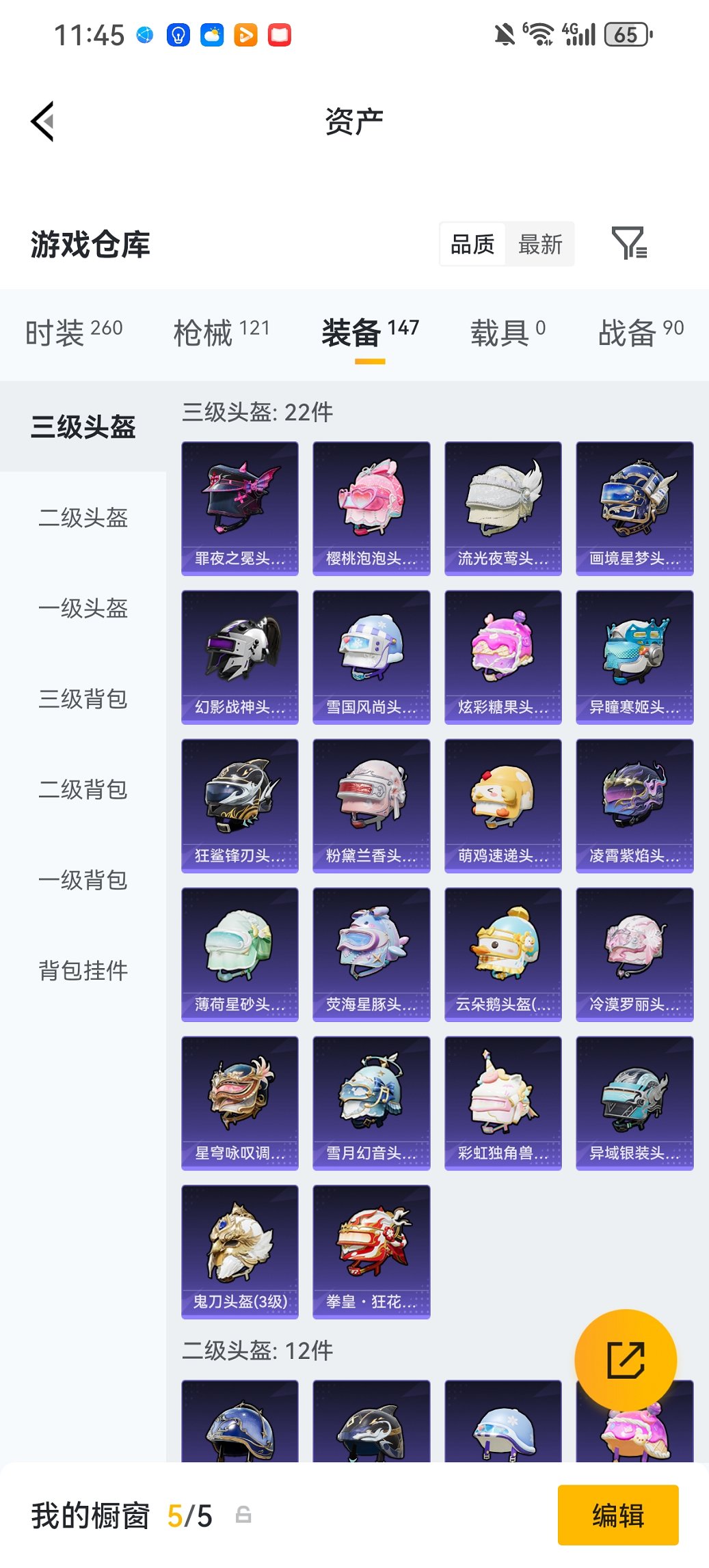Open the 异域银装 helmet item
The width and height of the screenshot is (709, 1568).
click(634, 1103)
